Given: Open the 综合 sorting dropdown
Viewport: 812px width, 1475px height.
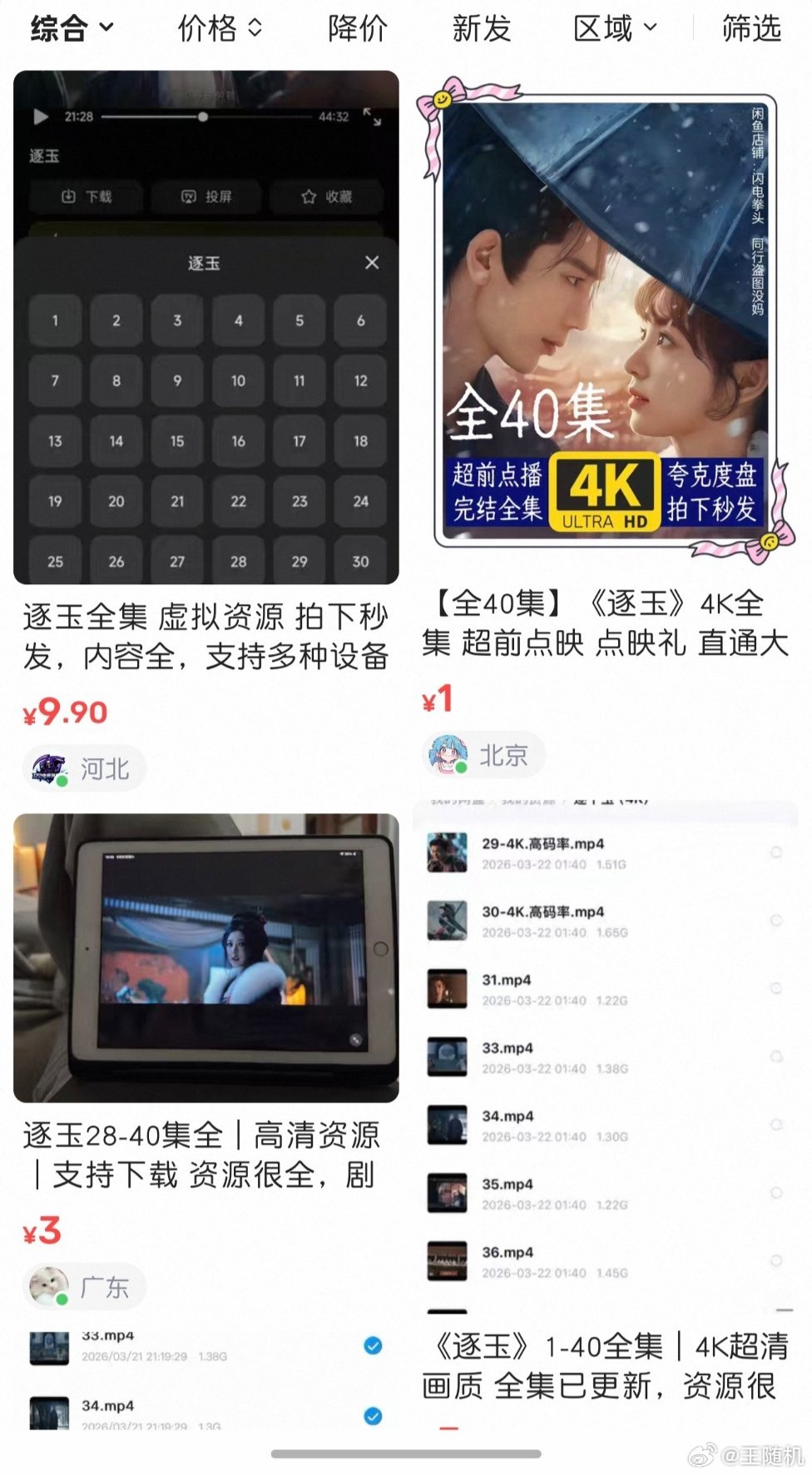Looking at the screenshot, I should coord(69,28).
